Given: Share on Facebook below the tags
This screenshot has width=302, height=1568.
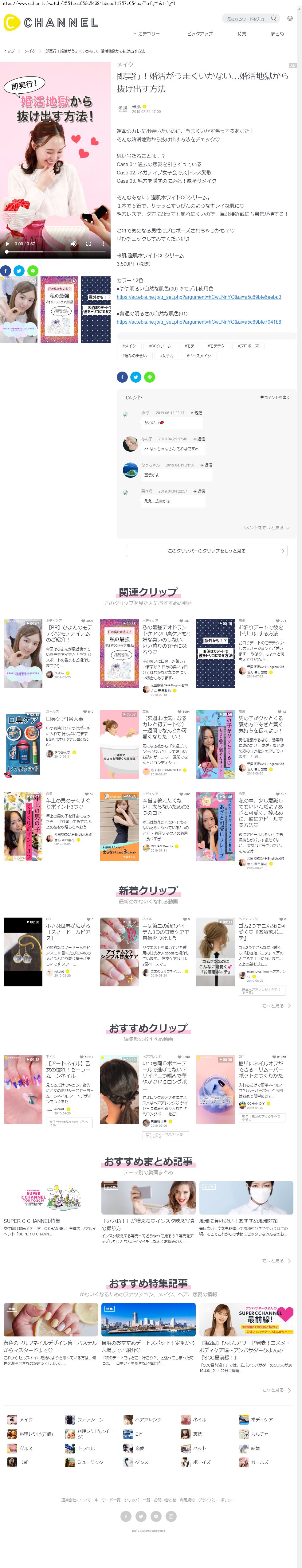Looking at the screenshot, I should pos(122,377).
